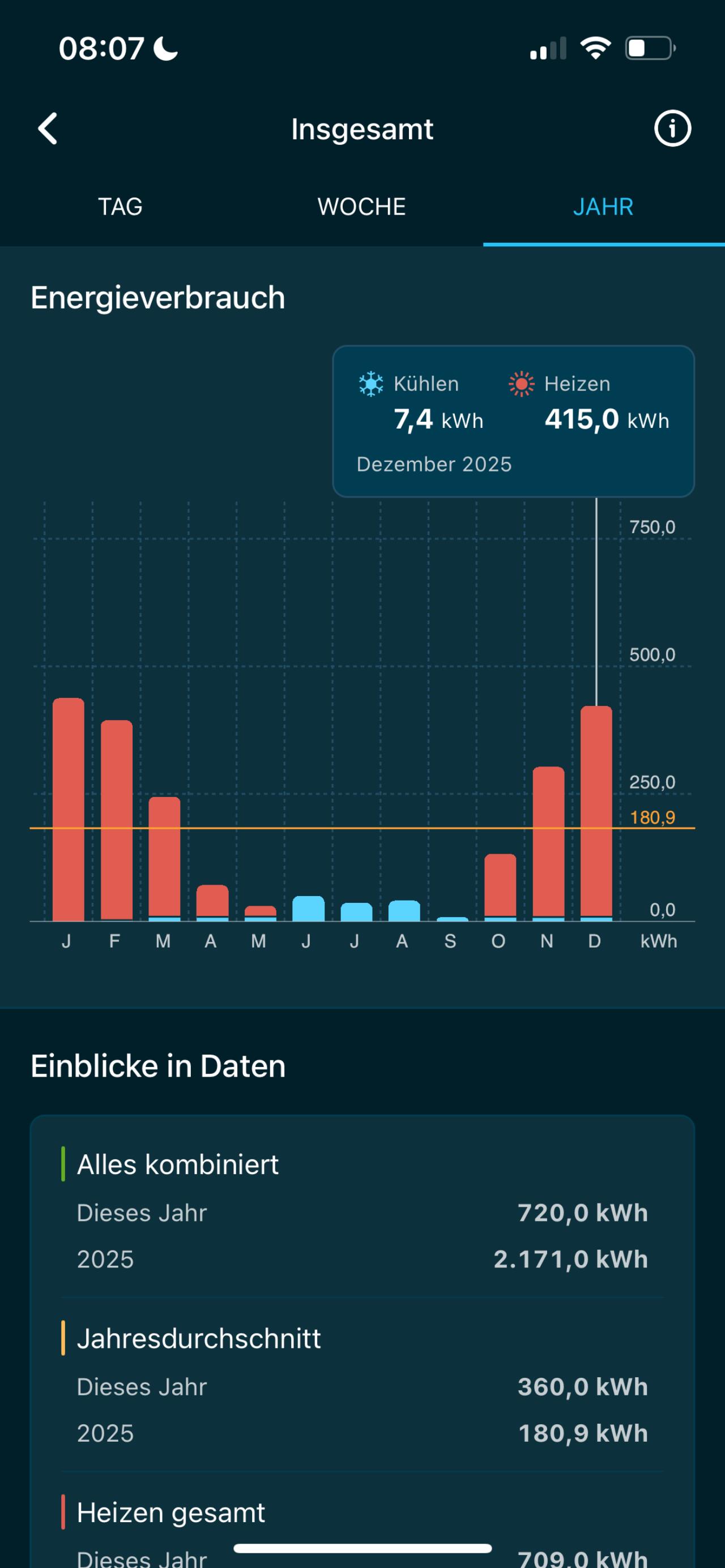Tap the February bar in the chart
Screen dimensions: 725x1568
(116, 819)
